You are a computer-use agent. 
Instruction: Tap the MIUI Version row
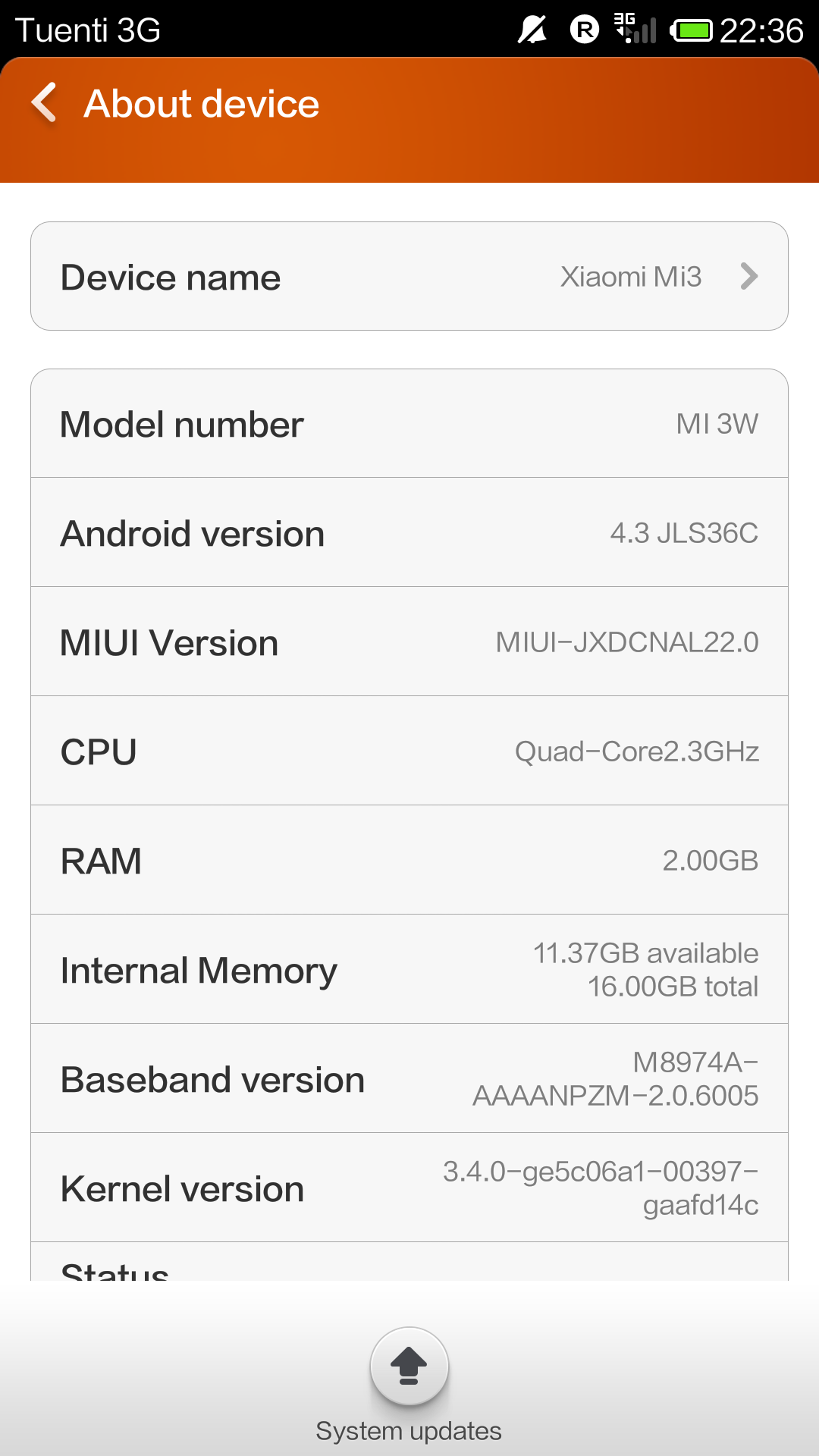point(409,642)
